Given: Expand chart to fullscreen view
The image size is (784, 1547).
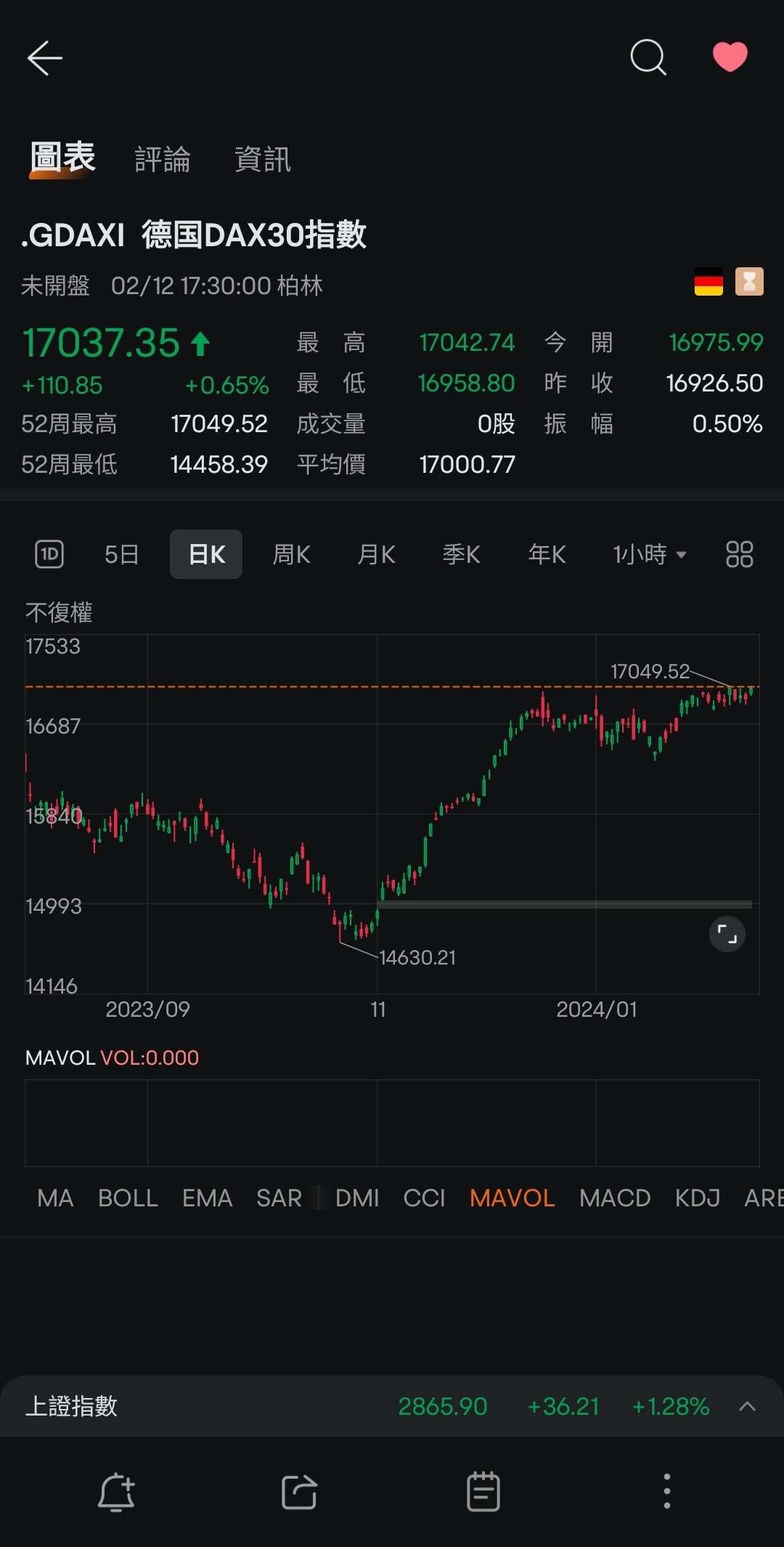Looking at the screenshot, I should click(x=727, y=935).
